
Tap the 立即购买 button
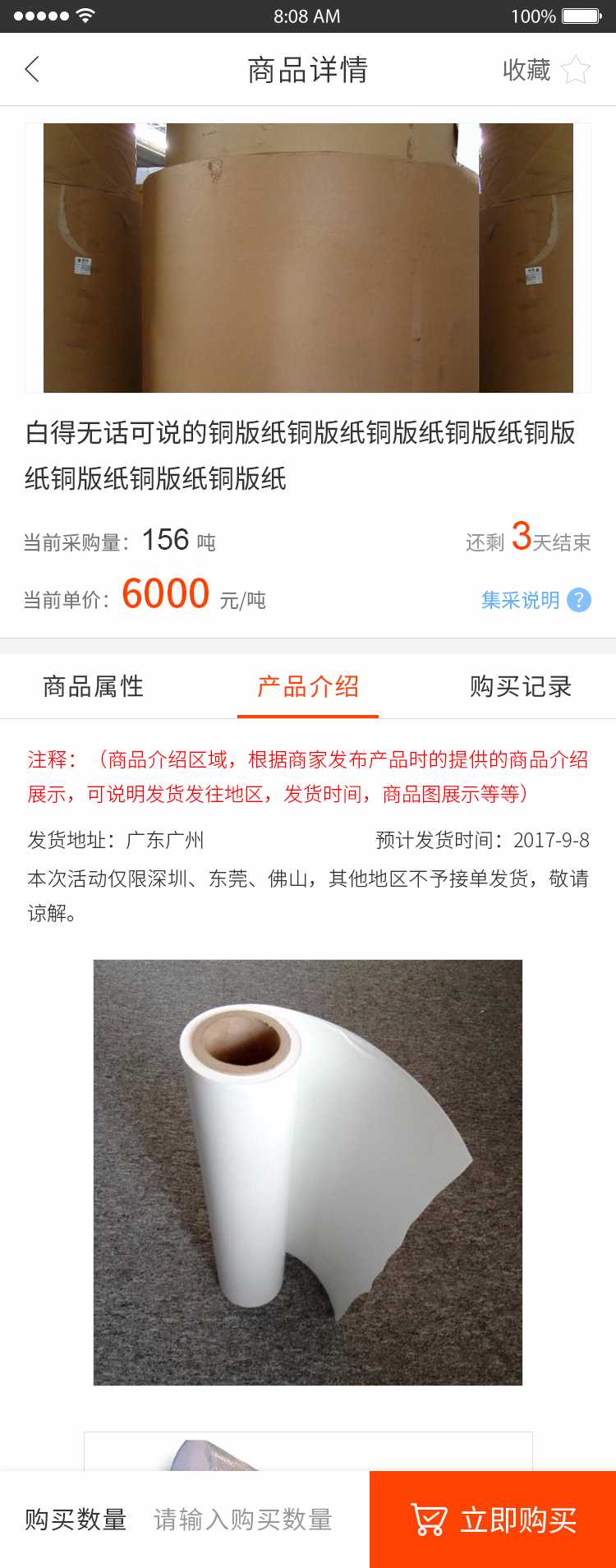coord(493,1520)
